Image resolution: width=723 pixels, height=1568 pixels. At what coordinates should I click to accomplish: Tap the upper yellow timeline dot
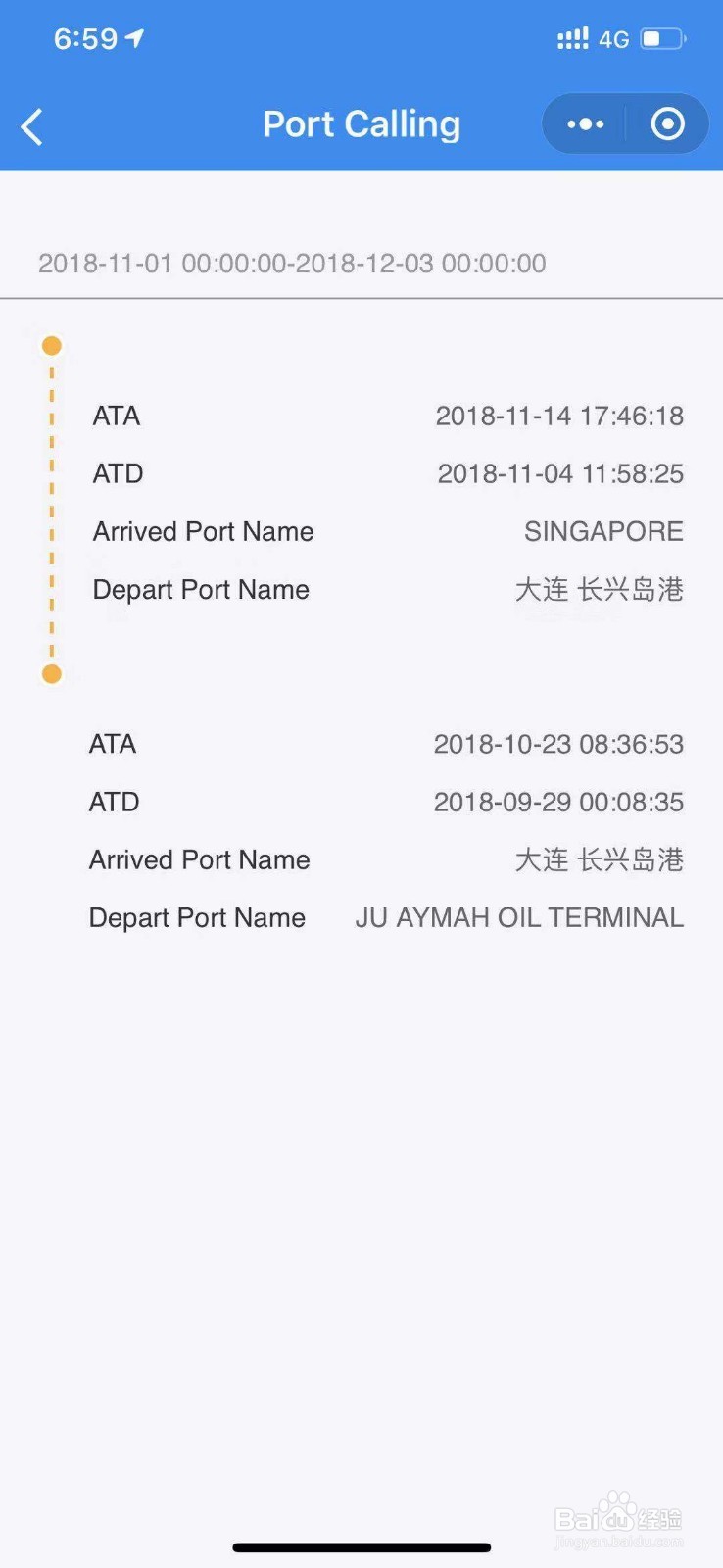point(51,345)
